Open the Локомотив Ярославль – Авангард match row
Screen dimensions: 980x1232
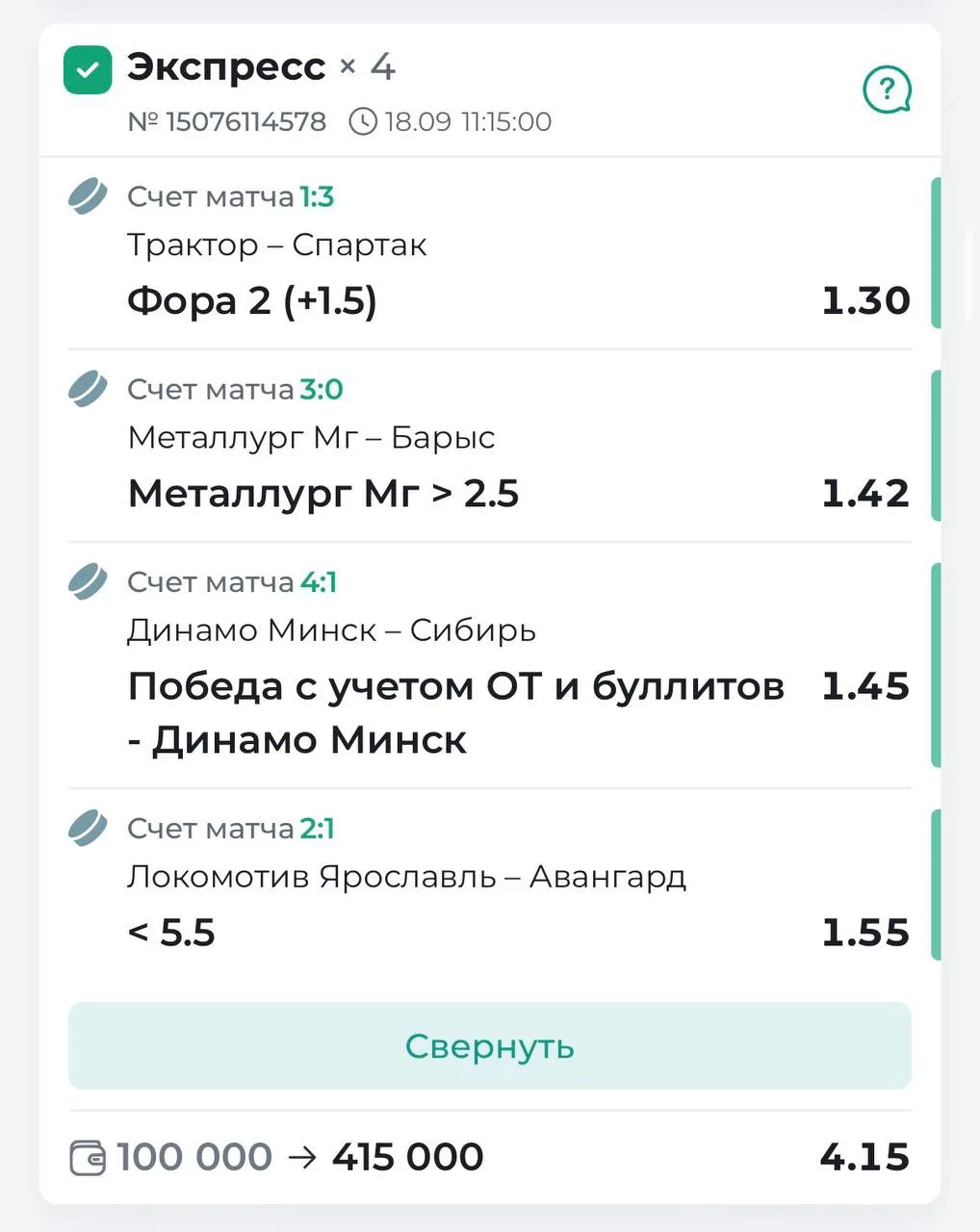point(490,885)
